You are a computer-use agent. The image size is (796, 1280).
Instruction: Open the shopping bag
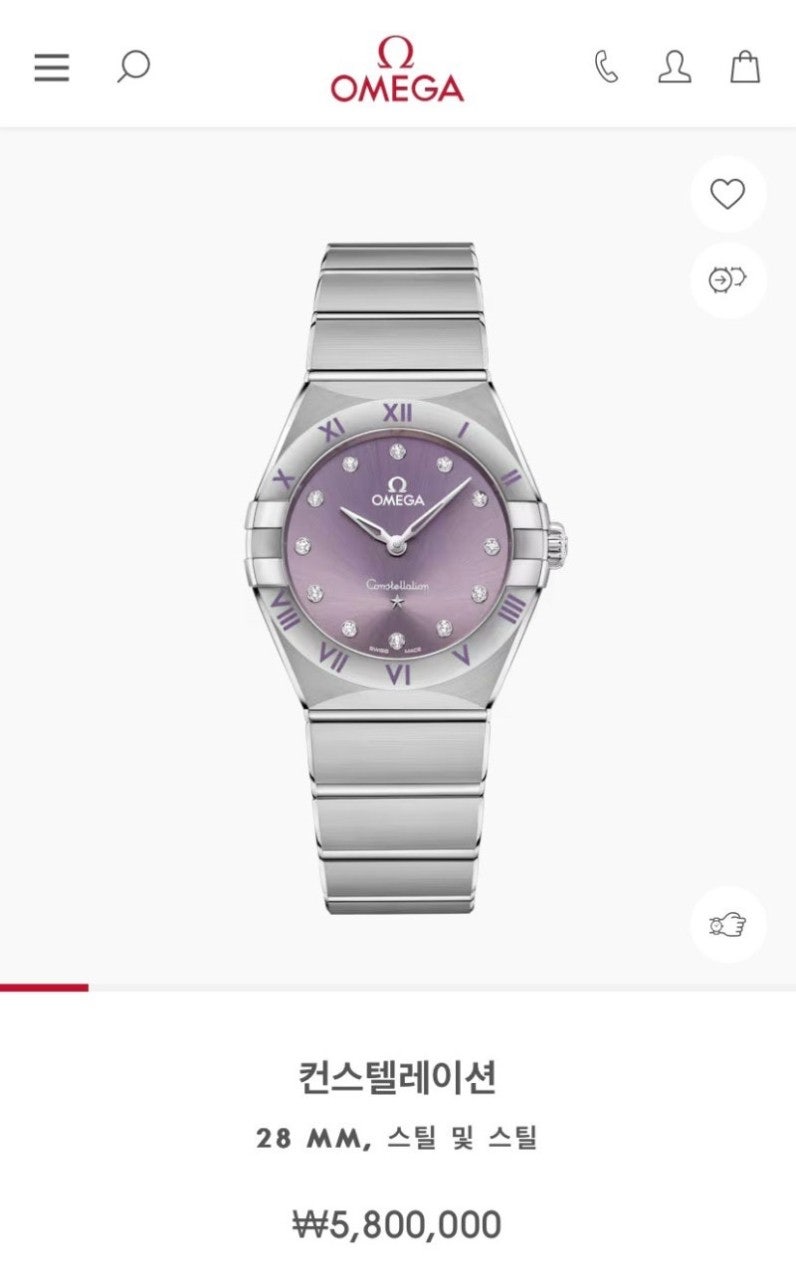[744, 67]
